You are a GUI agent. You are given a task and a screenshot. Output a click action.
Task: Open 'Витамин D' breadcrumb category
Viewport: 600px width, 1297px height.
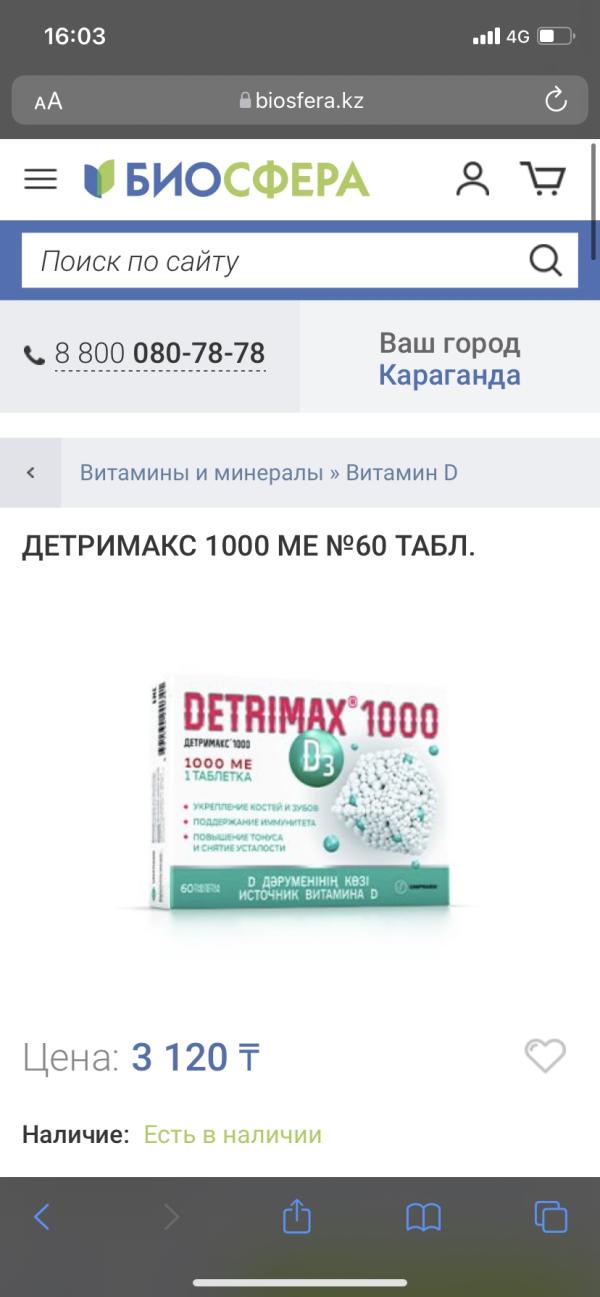pyautogui.click(x=402, y=473)
